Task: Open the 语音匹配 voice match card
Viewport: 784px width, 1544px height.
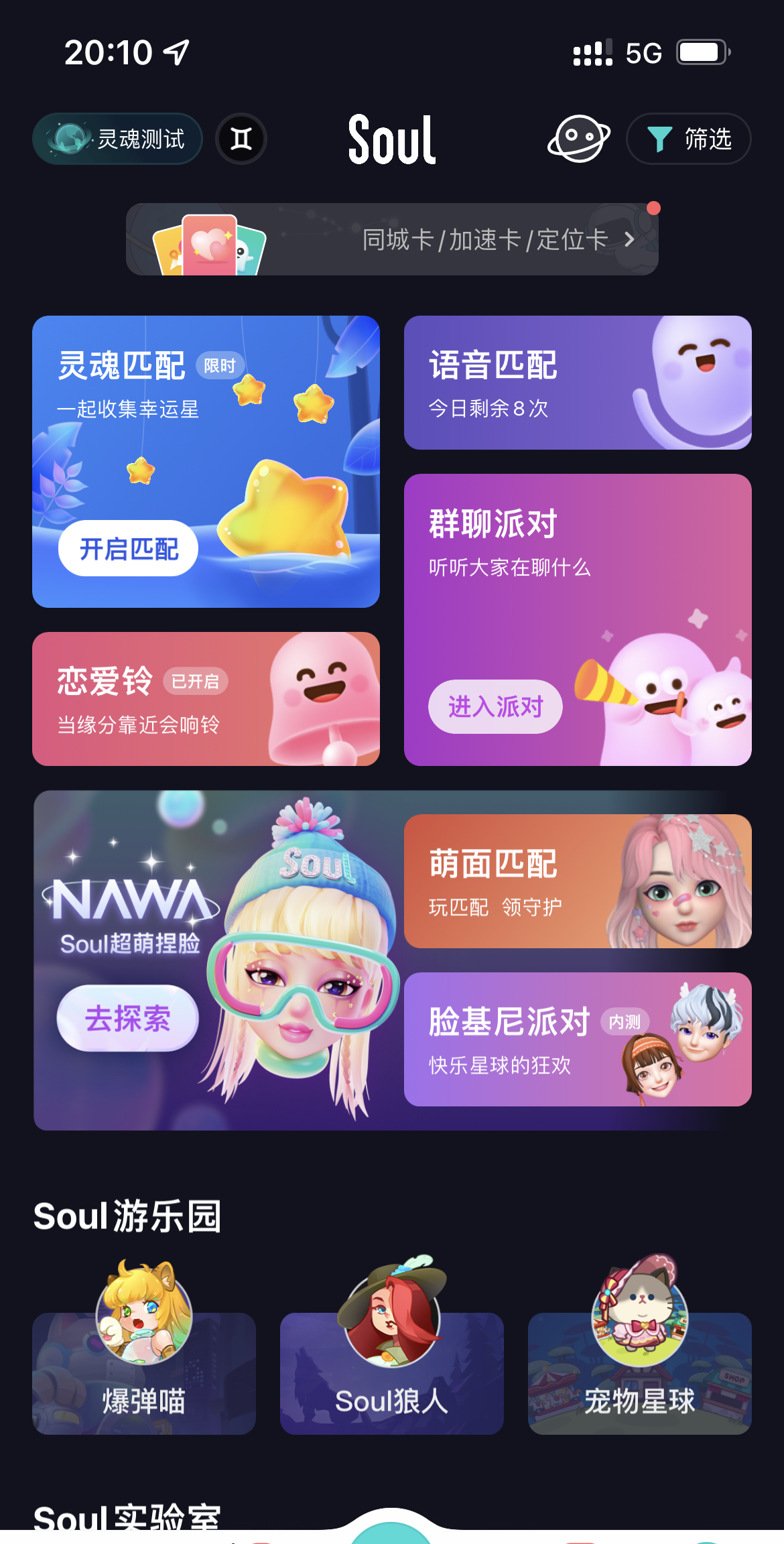Action: point(577,383)
